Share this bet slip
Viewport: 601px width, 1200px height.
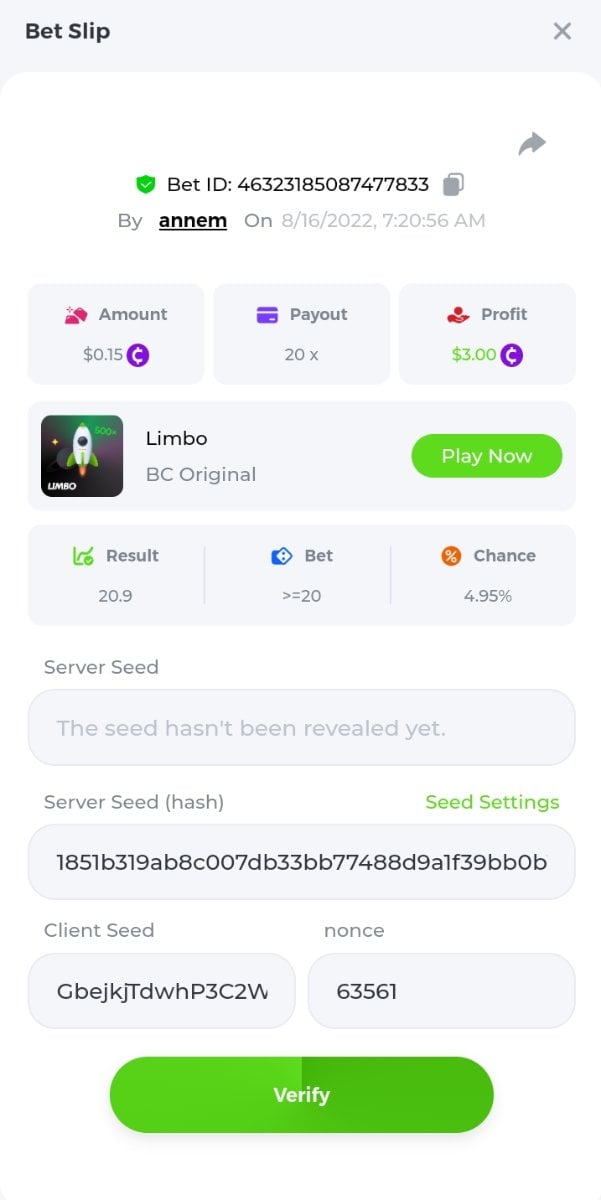tap(532, 144)
